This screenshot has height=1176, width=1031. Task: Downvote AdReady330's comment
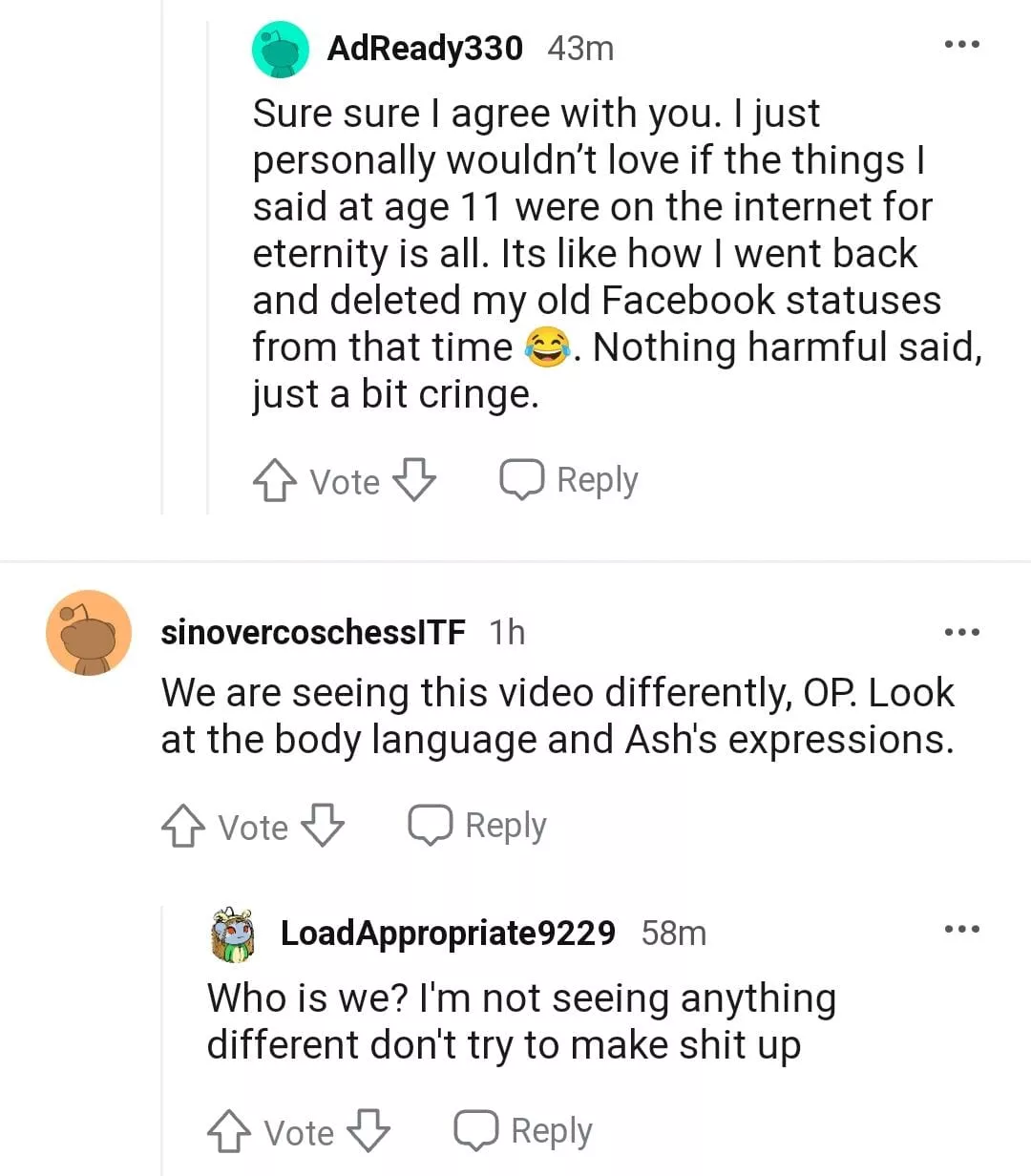[x=414, y=479]
